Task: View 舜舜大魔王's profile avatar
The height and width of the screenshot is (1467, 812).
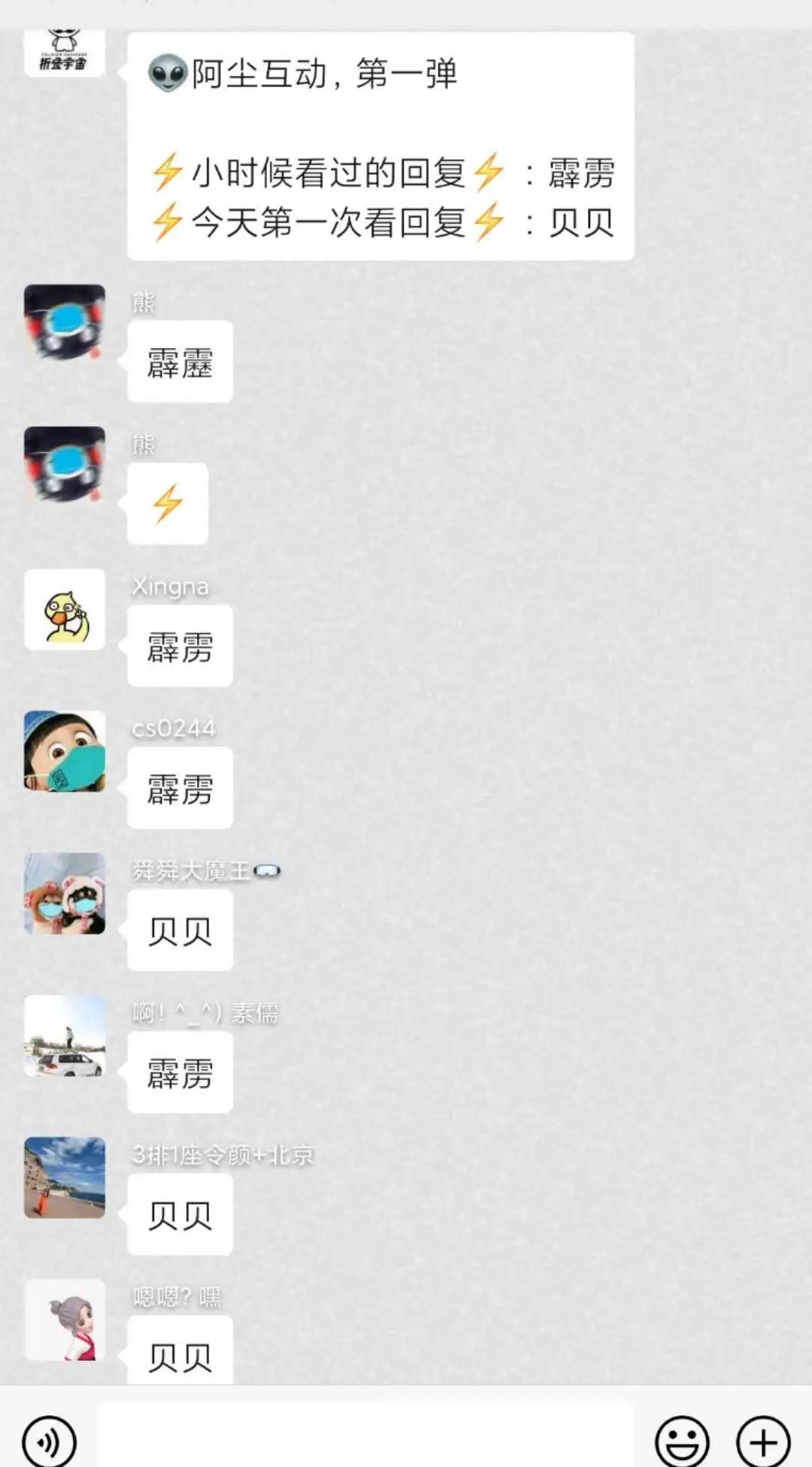Action: point(65,894)
